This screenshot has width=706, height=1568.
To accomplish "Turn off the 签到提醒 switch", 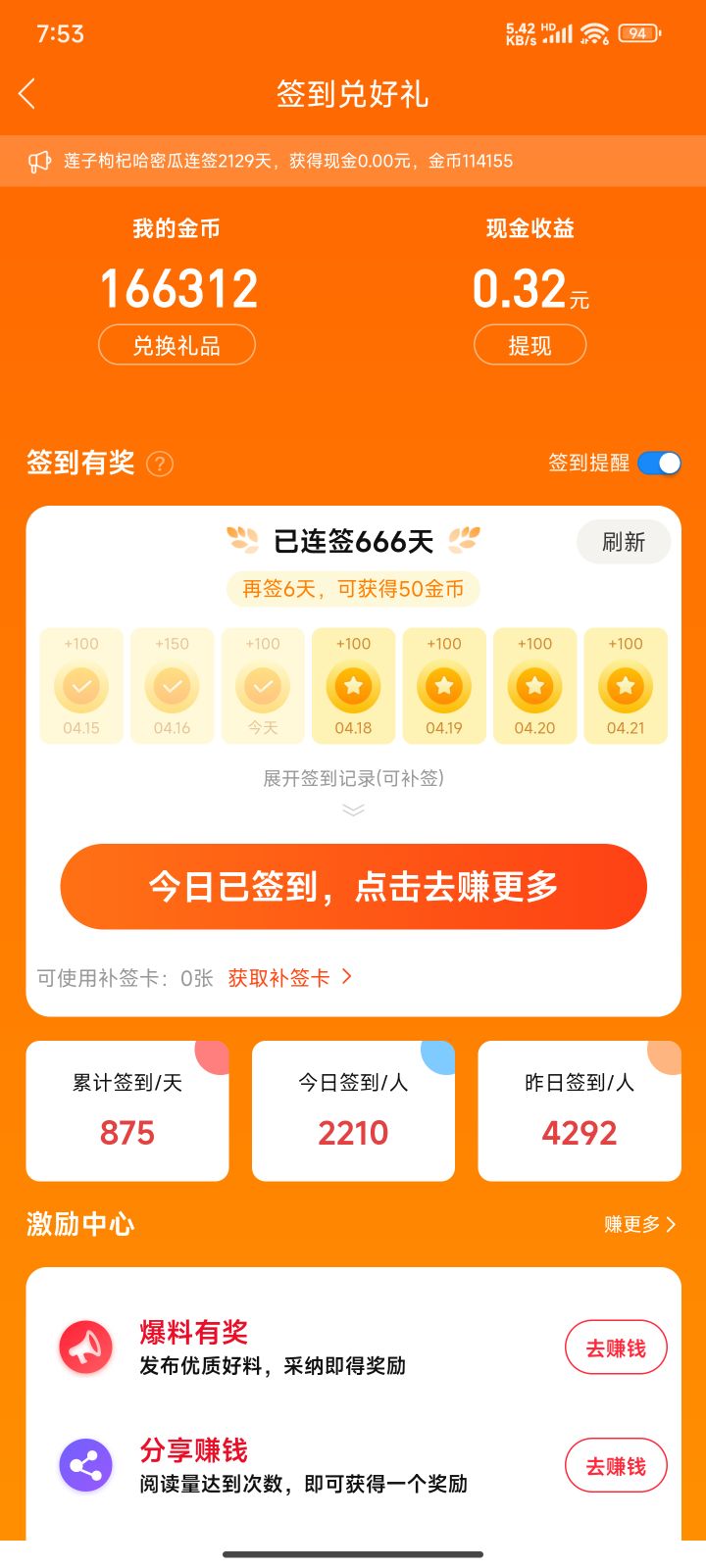I will (x=659, y=463).
